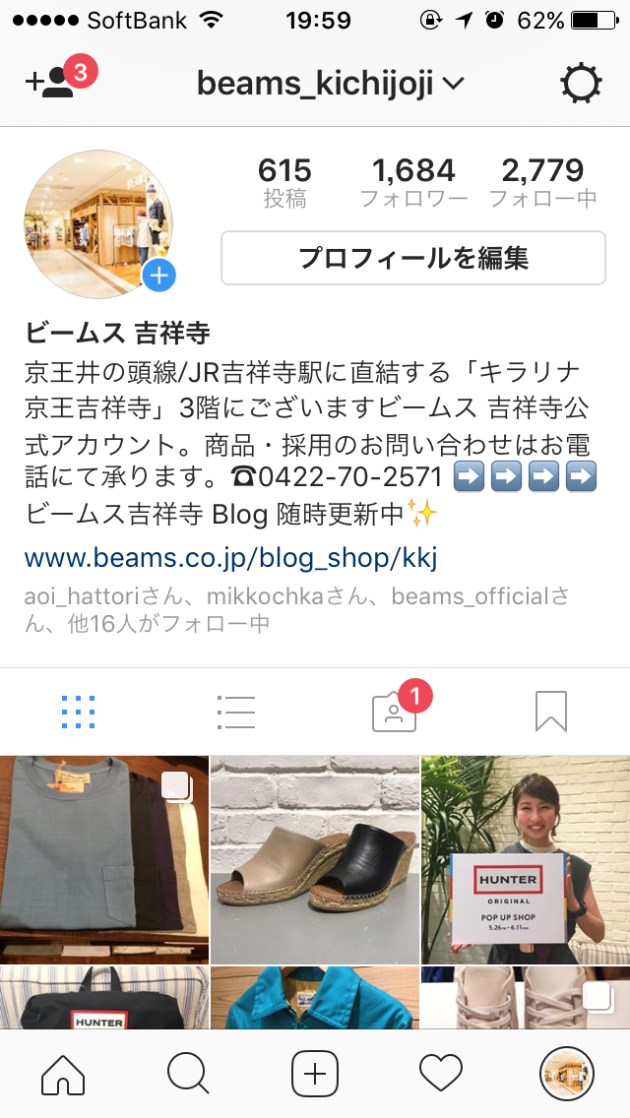Go to the home feed
This screenshot has width=630, height=1118.
(63, 1074)
